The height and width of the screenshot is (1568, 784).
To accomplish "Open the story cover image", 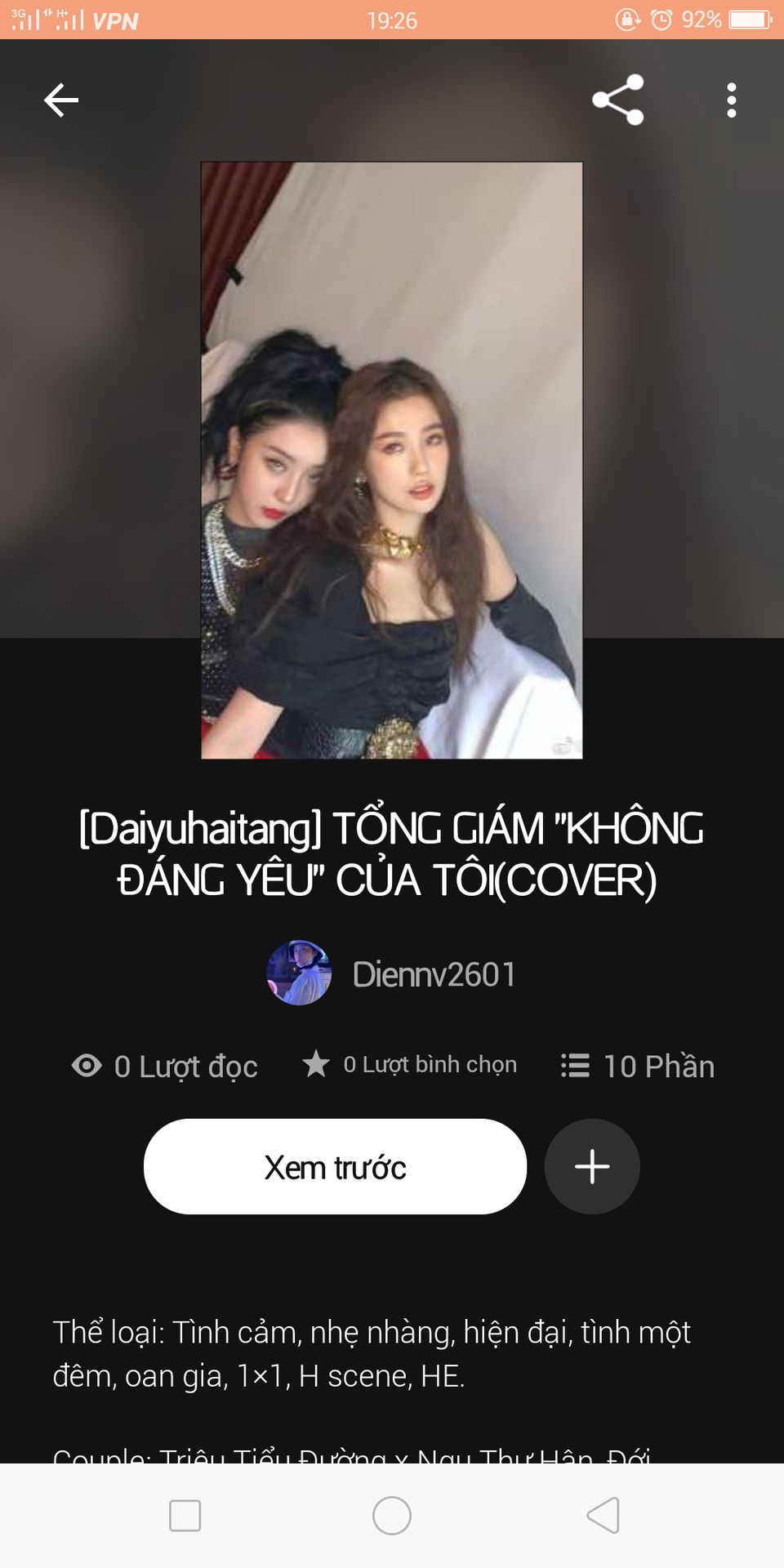I will [x=392, y=460].
